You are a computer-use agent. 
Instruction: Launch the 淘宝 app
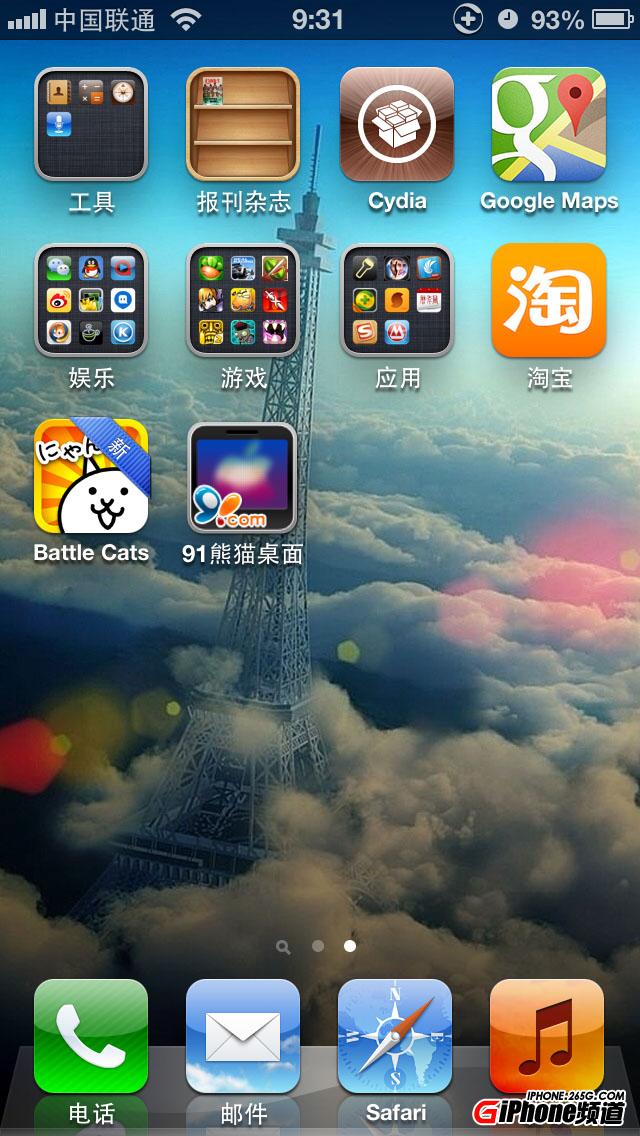[x=548, y=300]
